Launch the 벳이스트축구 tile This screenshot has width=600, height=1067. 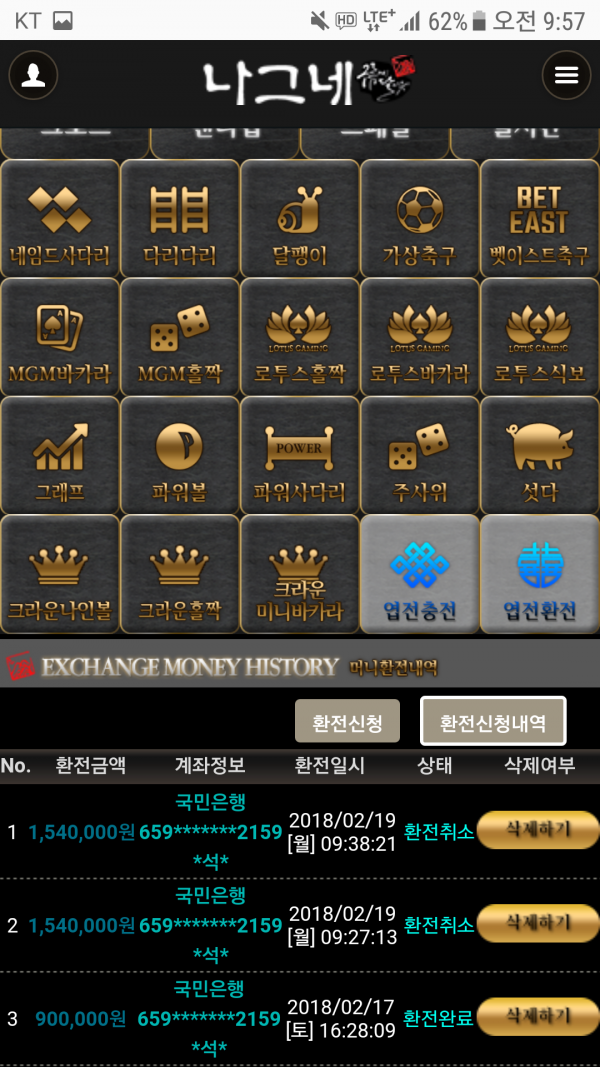coord(539,218)
